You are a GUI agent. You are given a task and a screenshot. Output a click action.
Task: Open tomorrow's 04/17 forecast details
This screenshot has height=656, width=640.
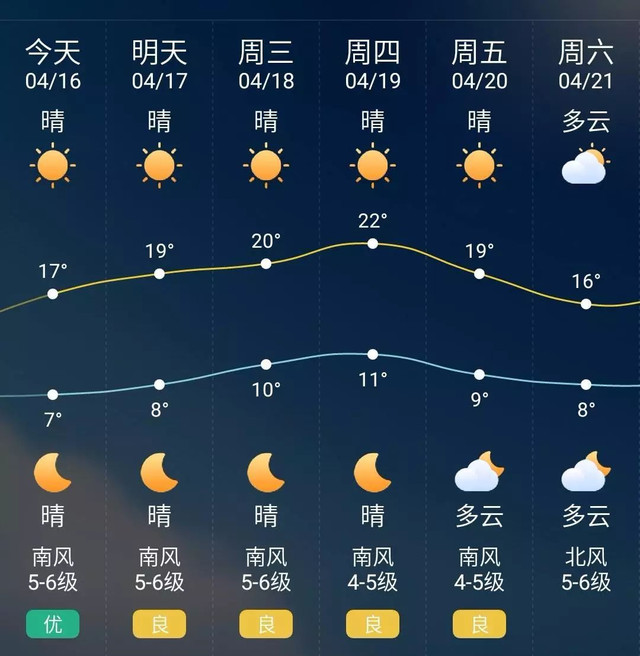coord(159,65)
